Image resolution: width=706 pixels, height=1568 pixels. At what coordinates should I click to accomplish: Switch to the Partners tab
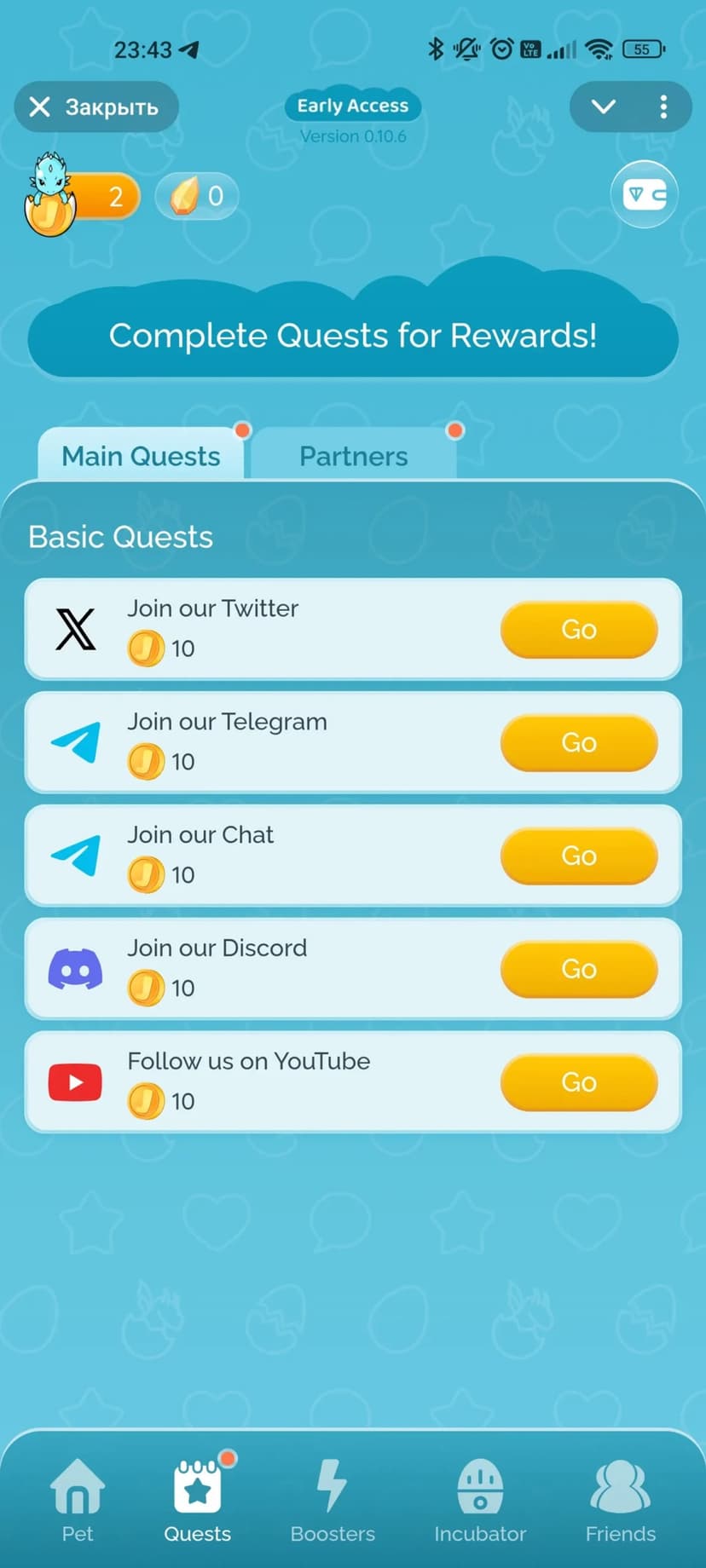click(354, 456)
